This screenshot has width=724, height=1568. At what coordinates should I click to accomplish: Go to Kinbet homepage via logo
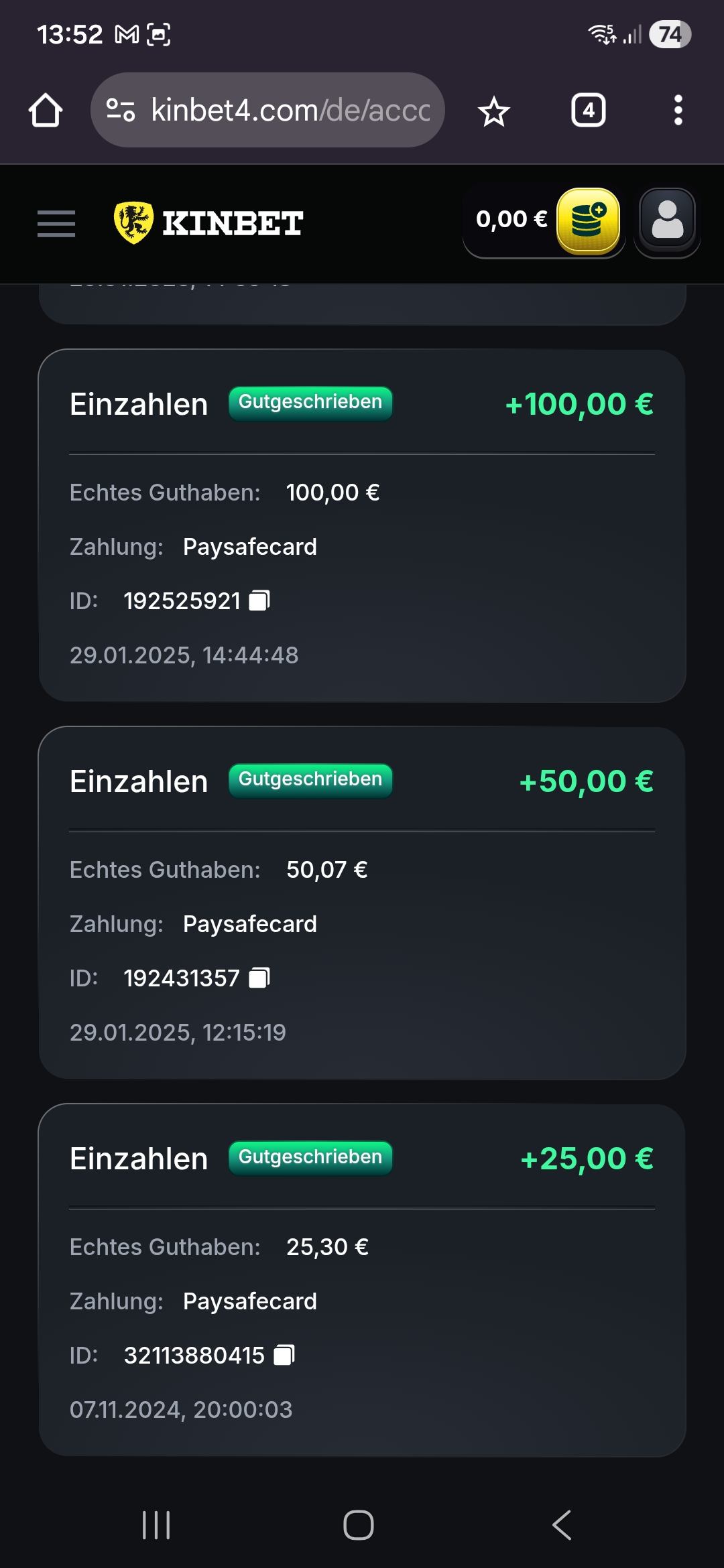(209, 223)
